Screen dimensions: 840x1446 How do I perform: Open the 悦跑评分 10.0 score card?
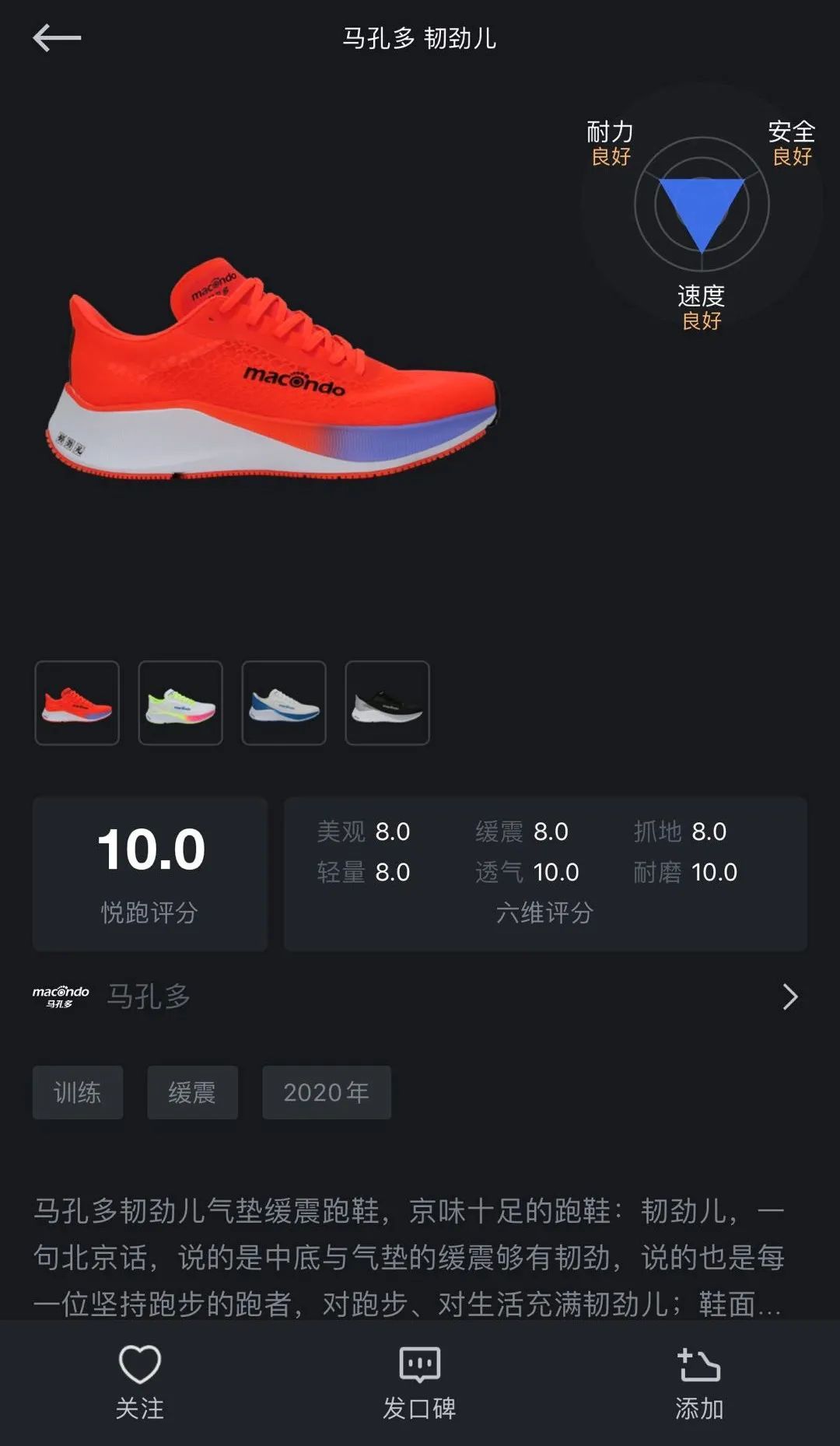coord(150,874)
